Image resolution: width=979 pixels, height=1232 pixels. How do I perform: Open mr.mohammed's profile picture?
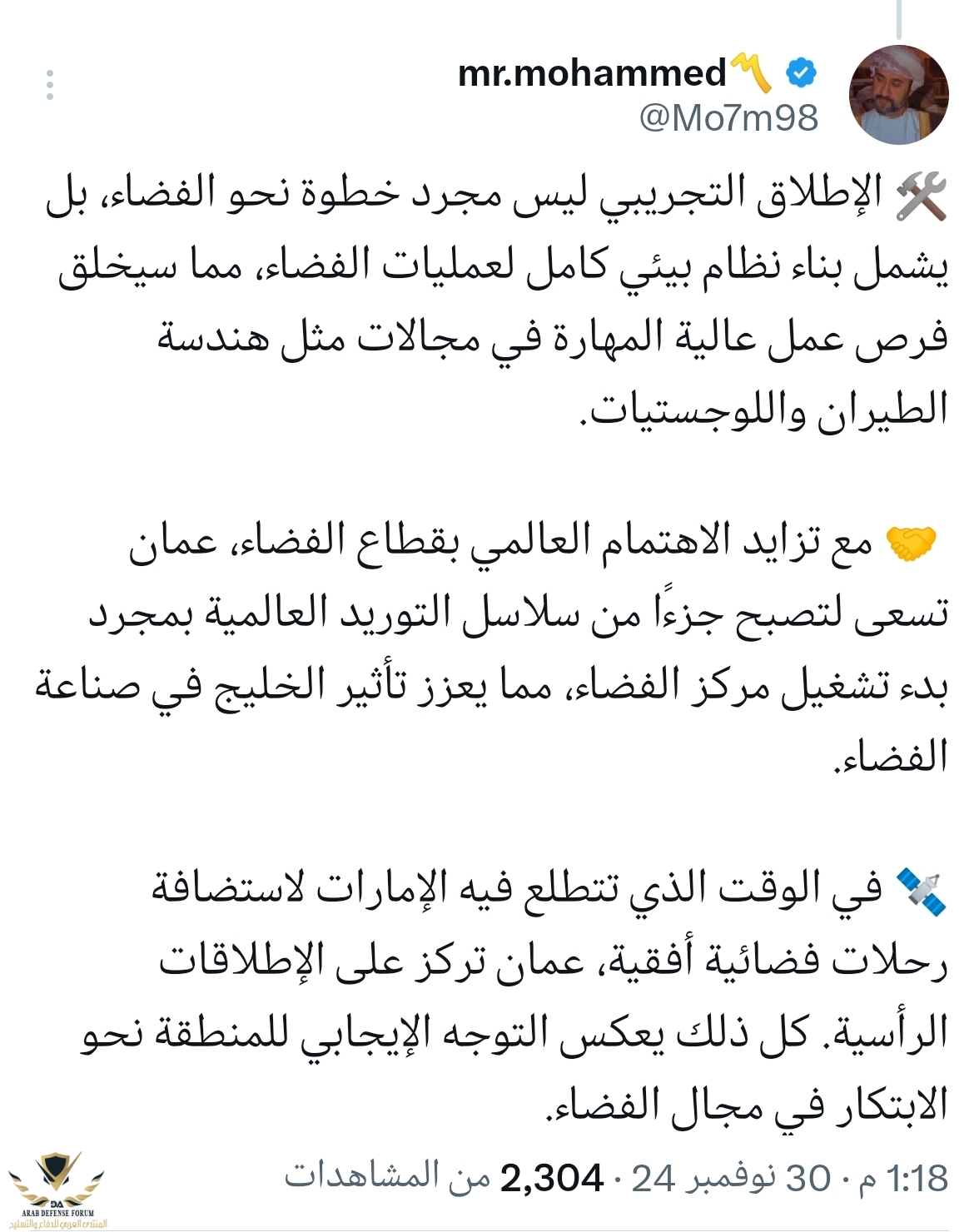pos(898,95)
